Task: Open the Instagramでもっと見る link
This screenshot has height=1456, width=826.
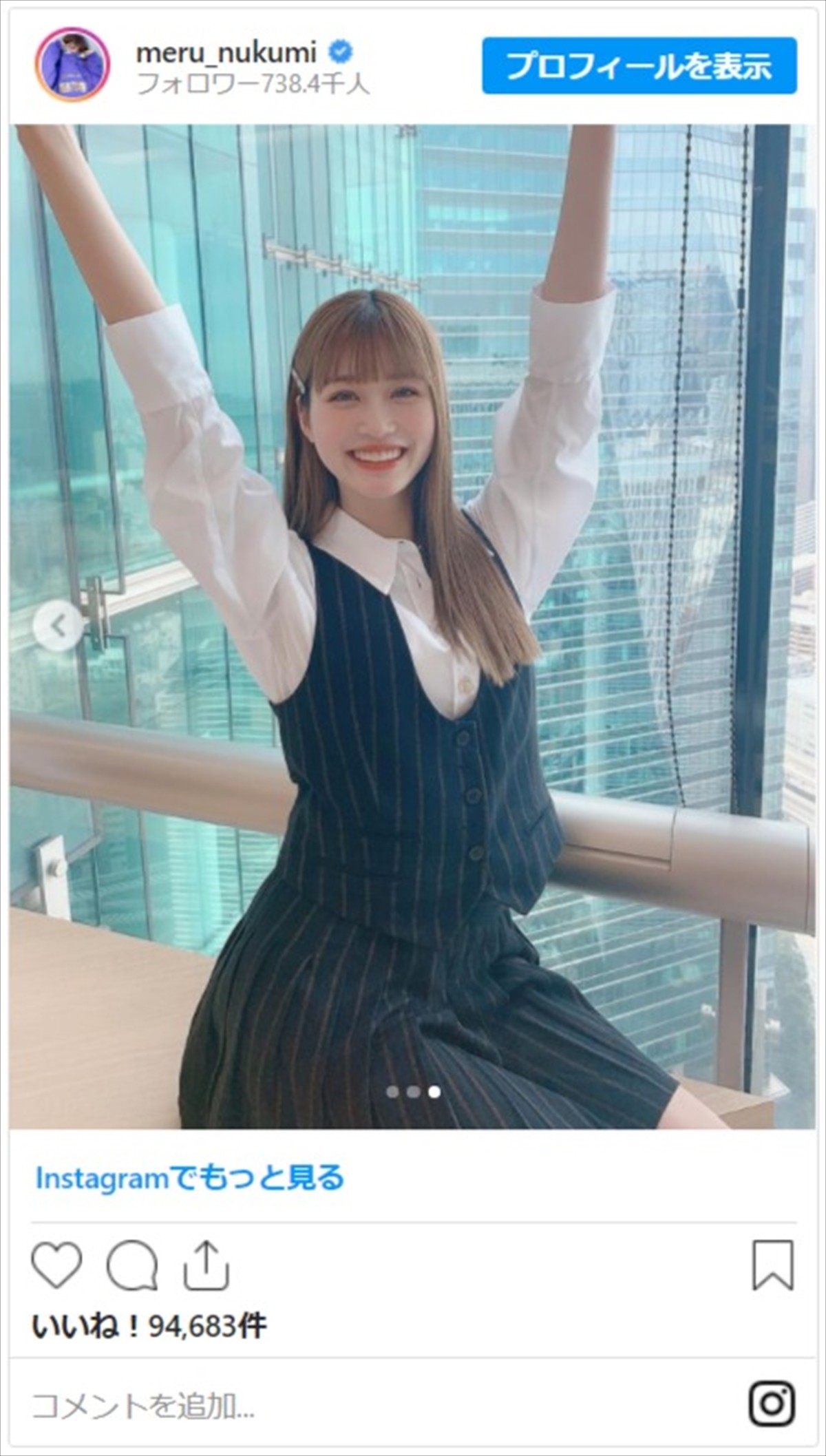Action: (189, 1178)
